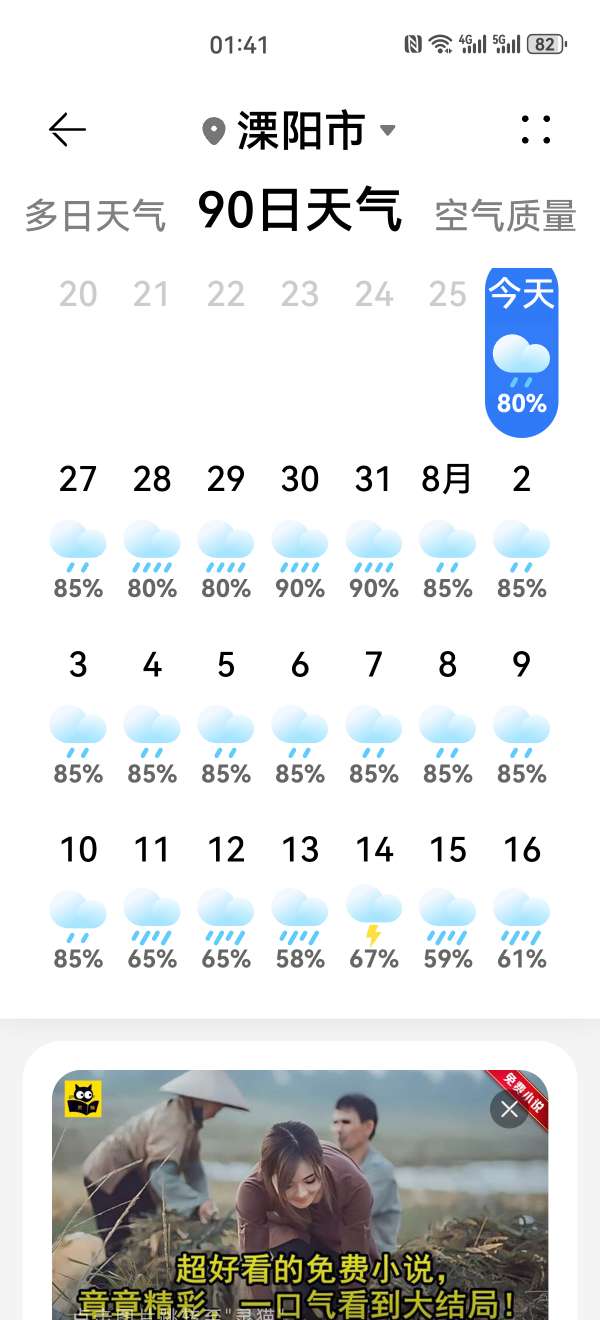
Task: Switch to the 空气质量 tab
Action: coord(505,215)
